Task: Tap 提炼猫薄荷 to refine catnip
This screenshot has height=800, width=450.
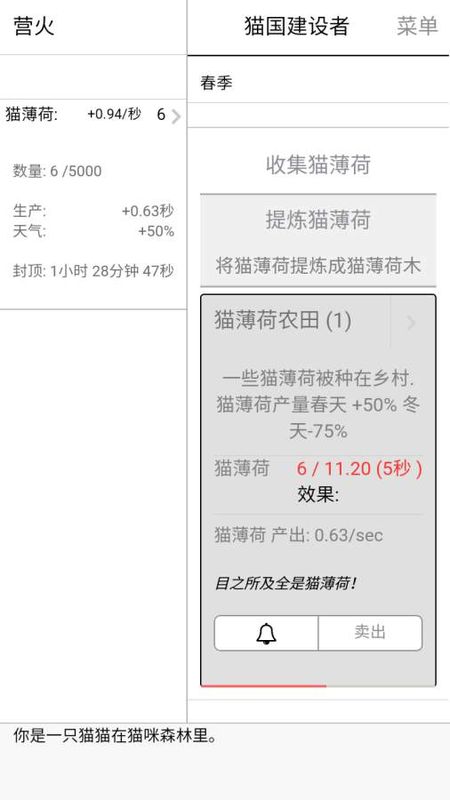Action: (x=318, y=240)
